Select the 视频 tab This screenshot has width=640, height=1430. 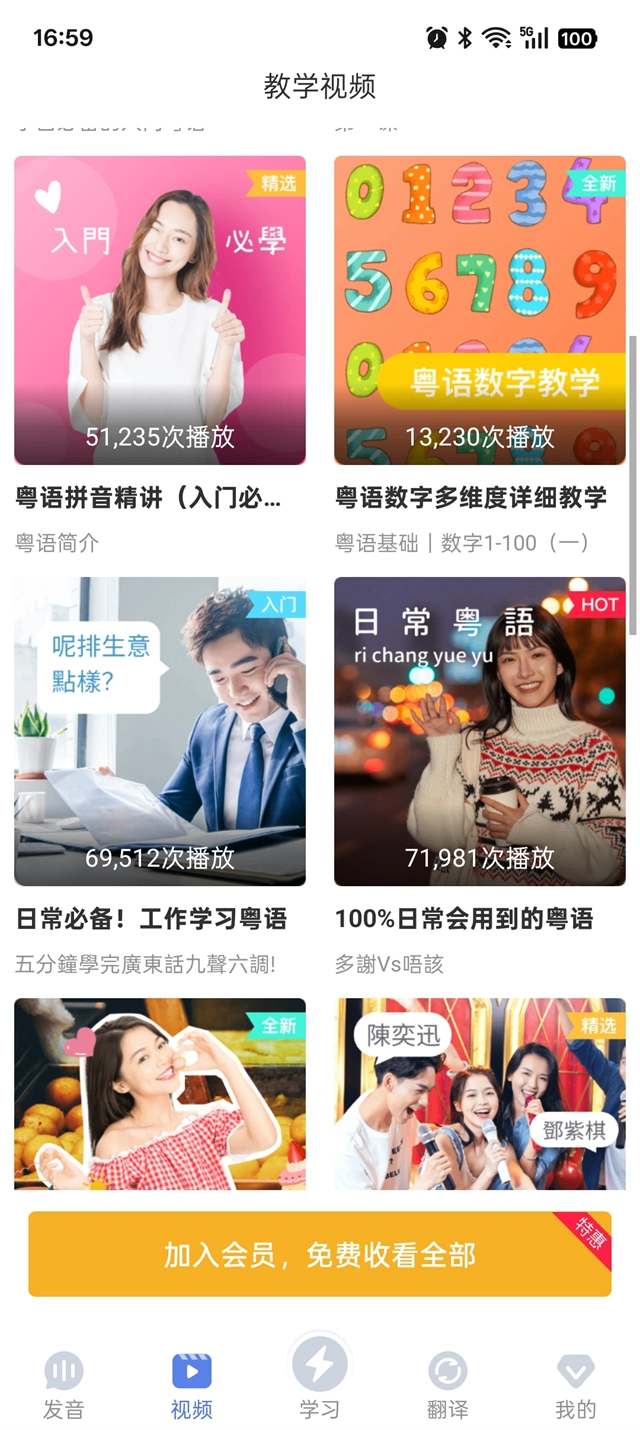(192, 1385)
